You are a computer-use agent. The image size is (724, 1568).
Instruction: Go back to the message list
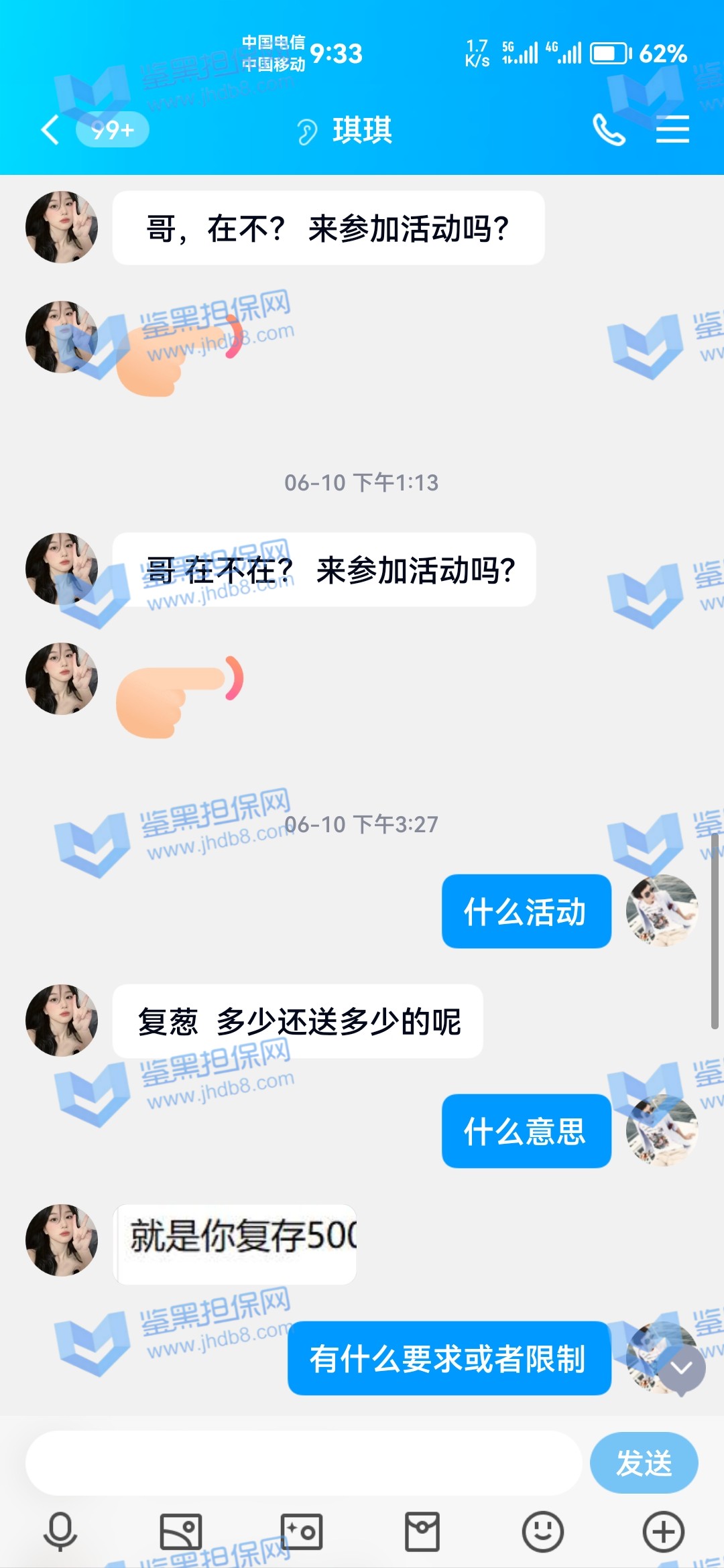pos(50,129)
